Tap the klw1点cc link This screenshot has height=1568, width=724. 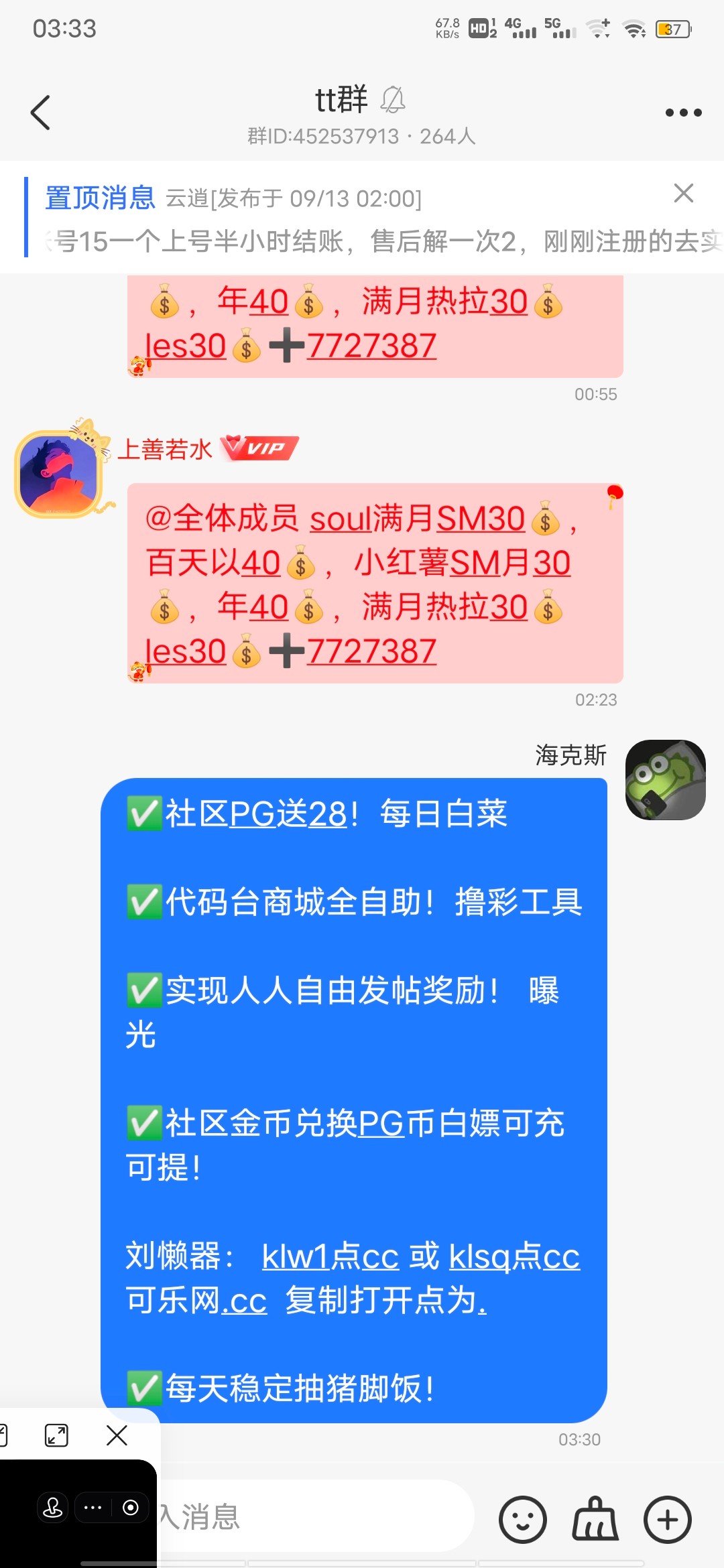pos(328,1258)
